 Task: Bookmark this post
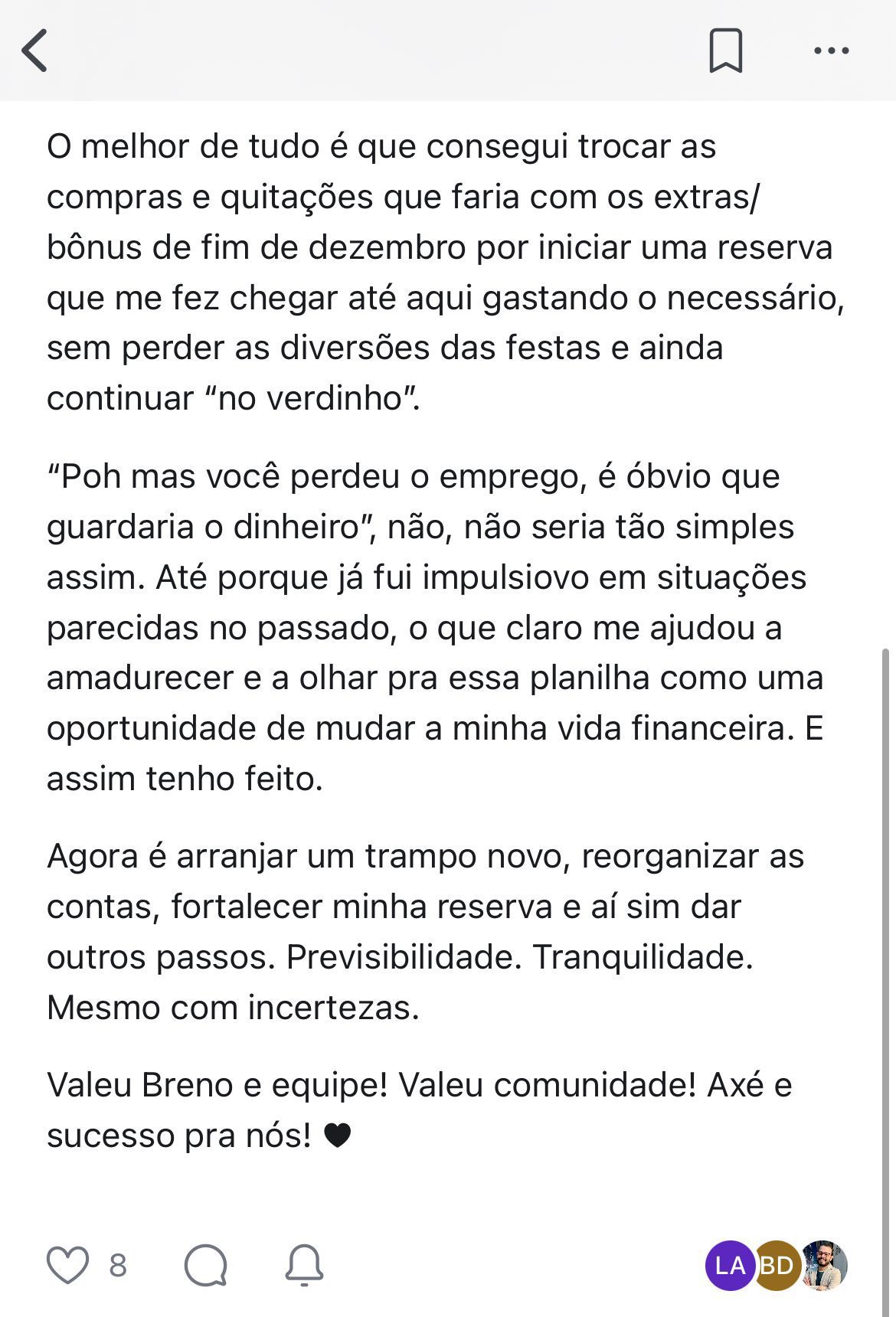point(725,51)
